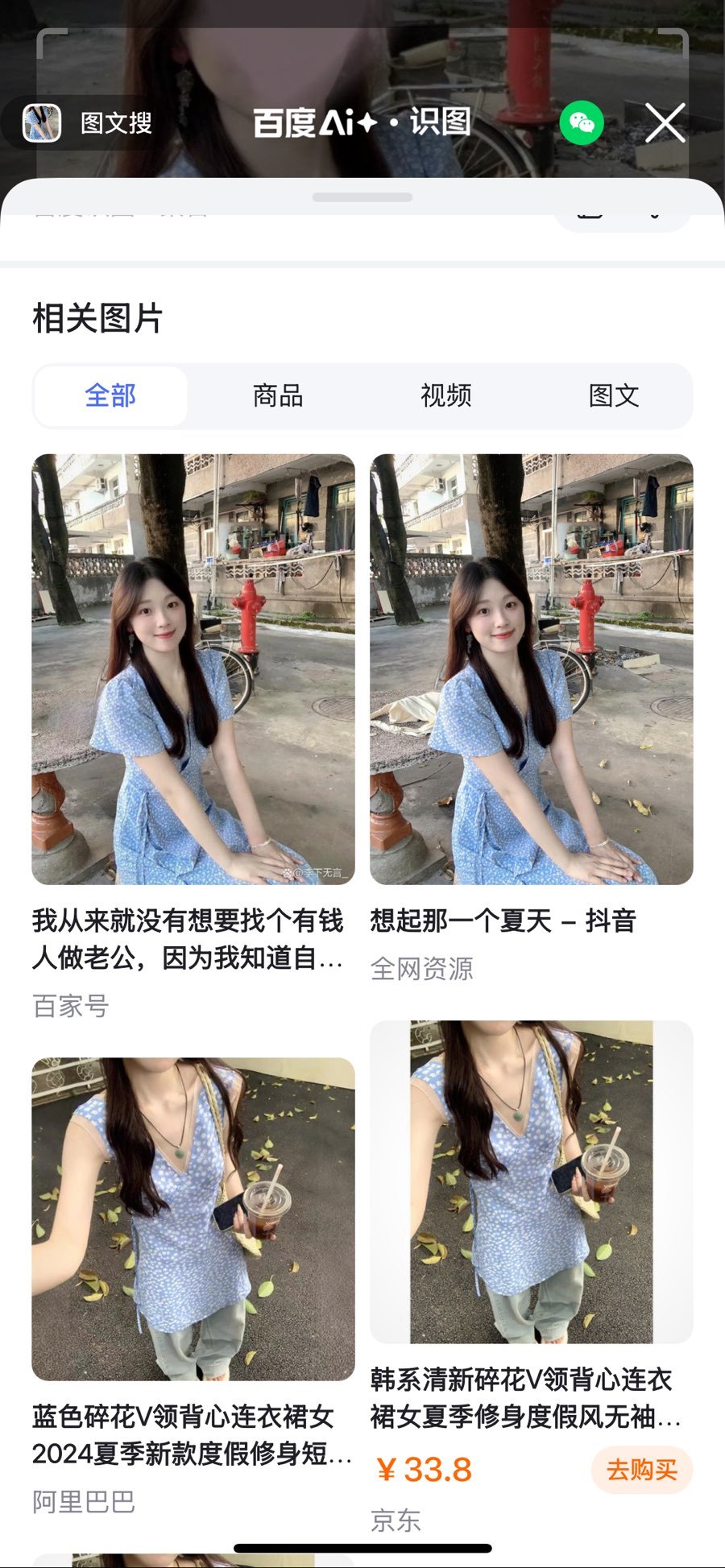Tap the green WeChat share icon
725x1568 pixels.
click(x=582, y=123)
